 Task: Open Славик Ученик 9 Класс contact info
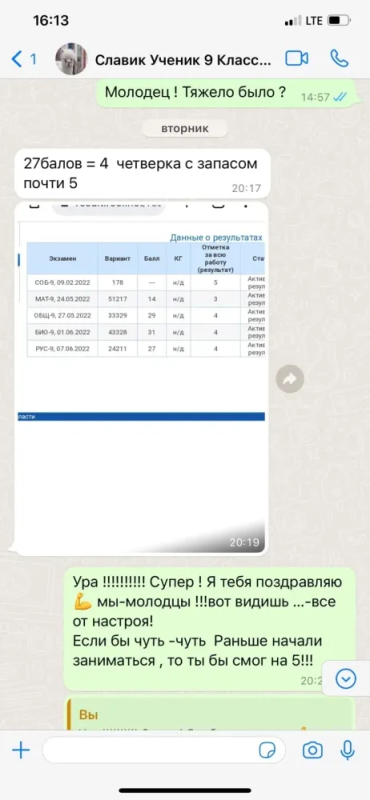tap(184, 60)
